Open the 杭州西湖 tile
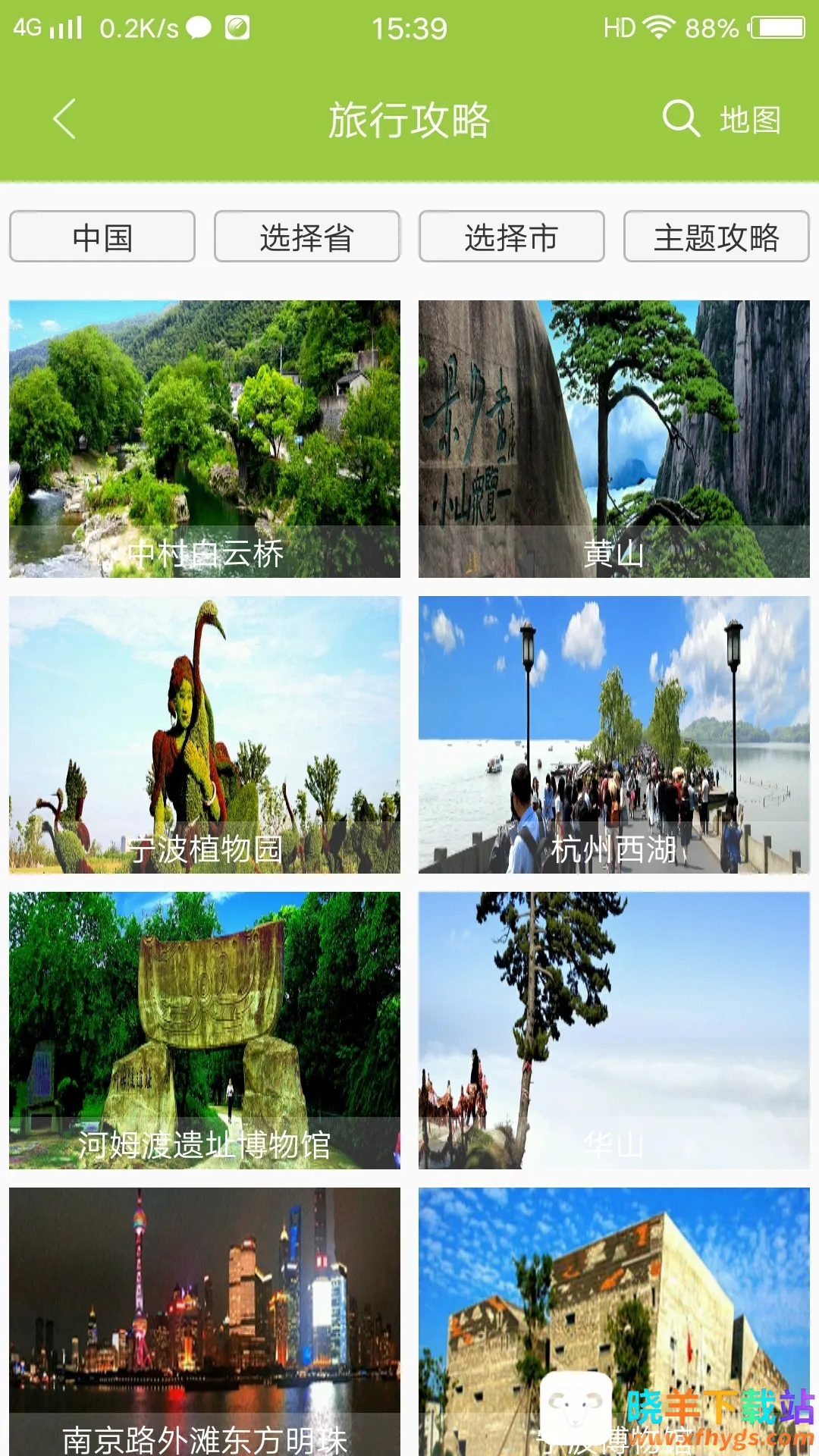 (614, 734)
